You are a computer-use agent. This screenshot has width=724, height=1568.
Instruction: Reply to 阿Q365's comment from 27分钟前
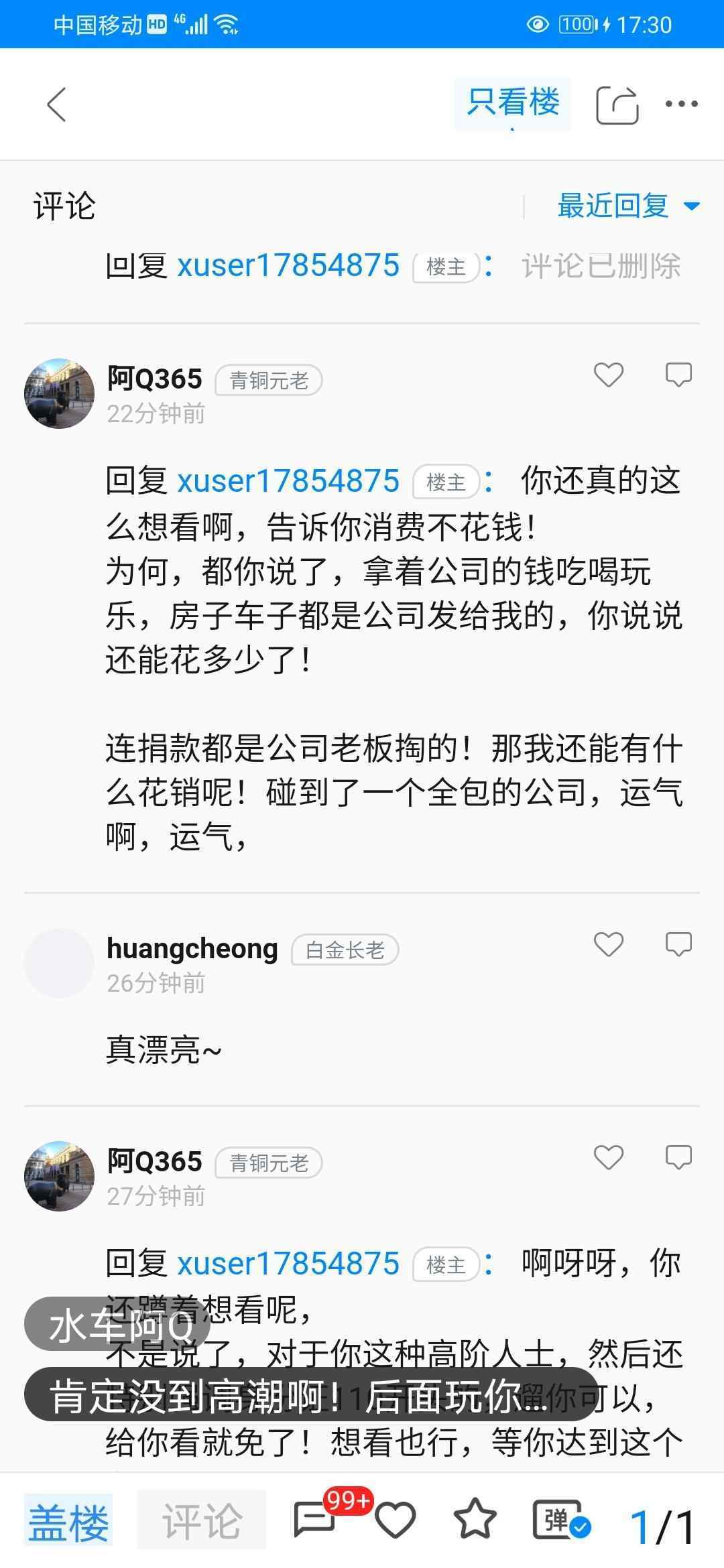[x=678, y=1157]
